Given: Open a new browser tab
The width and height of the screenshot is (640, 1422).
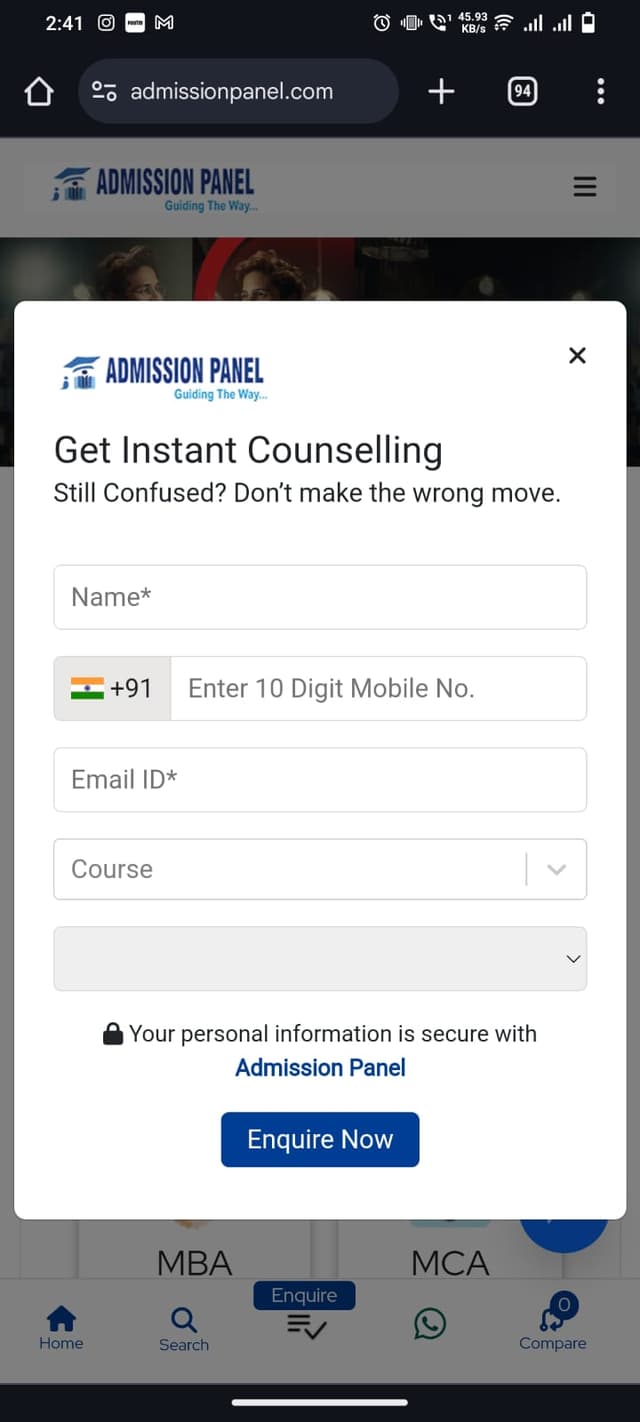Looking at the screenshot, I should (441, 92).
